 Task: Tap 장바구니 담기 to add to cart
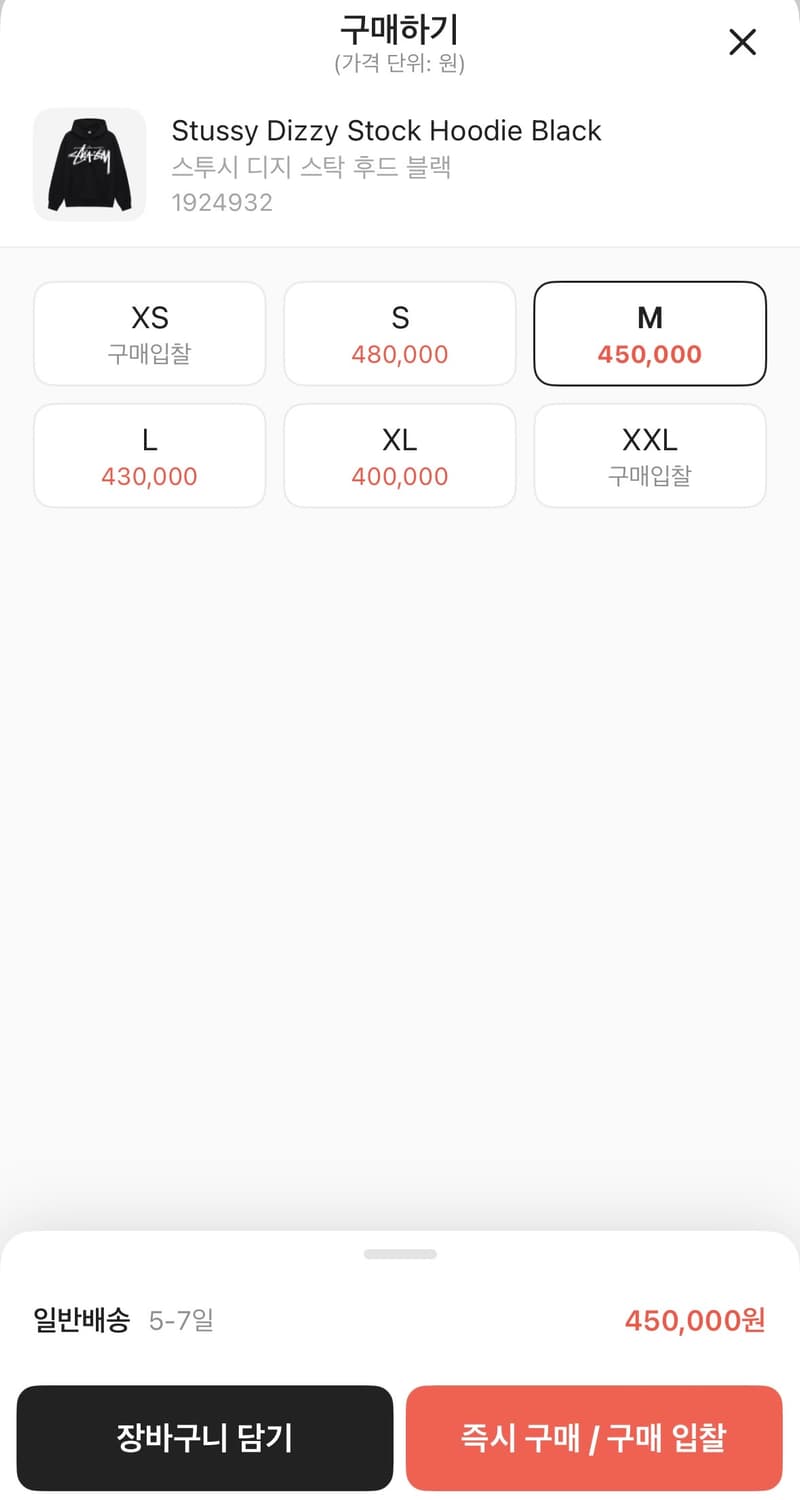click(x=204, y=1438)
